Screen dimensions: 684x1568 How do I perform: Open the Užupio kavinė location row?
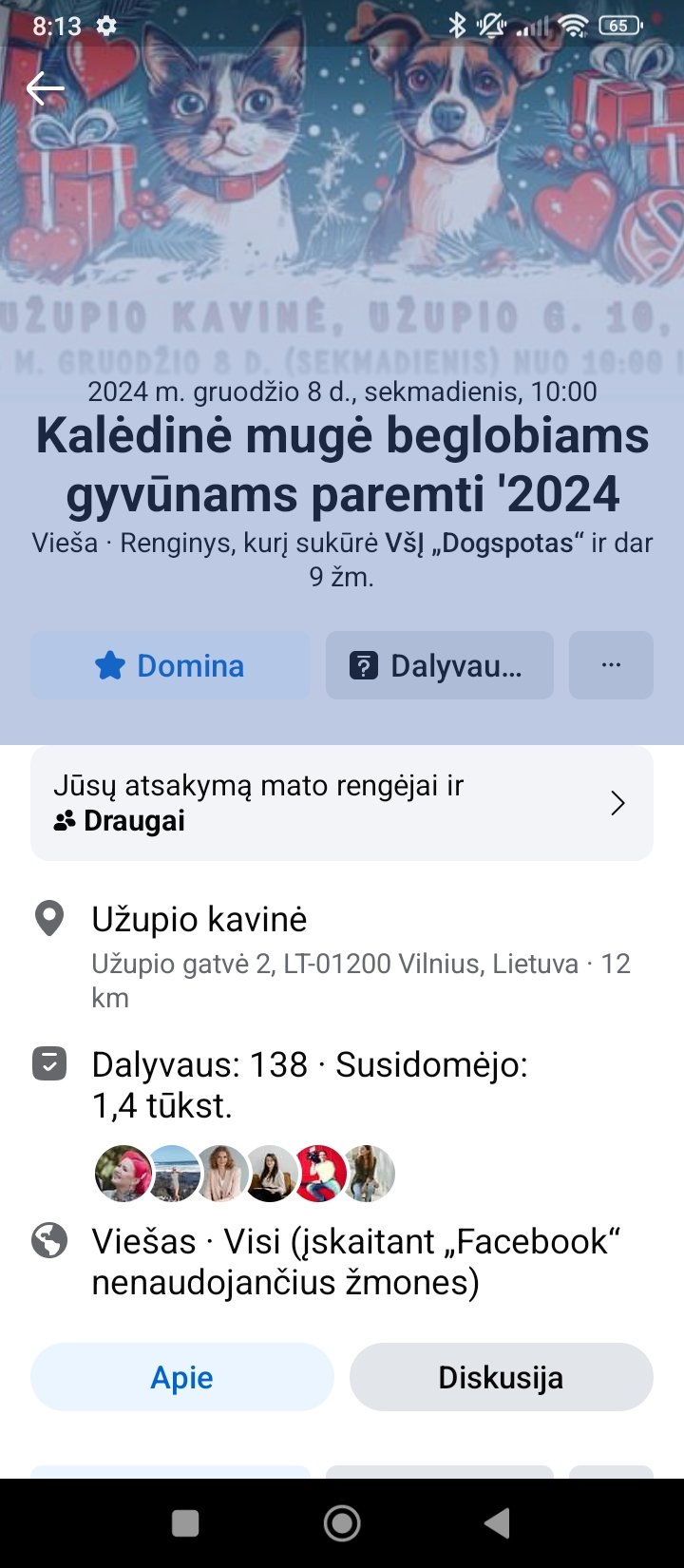342,957
